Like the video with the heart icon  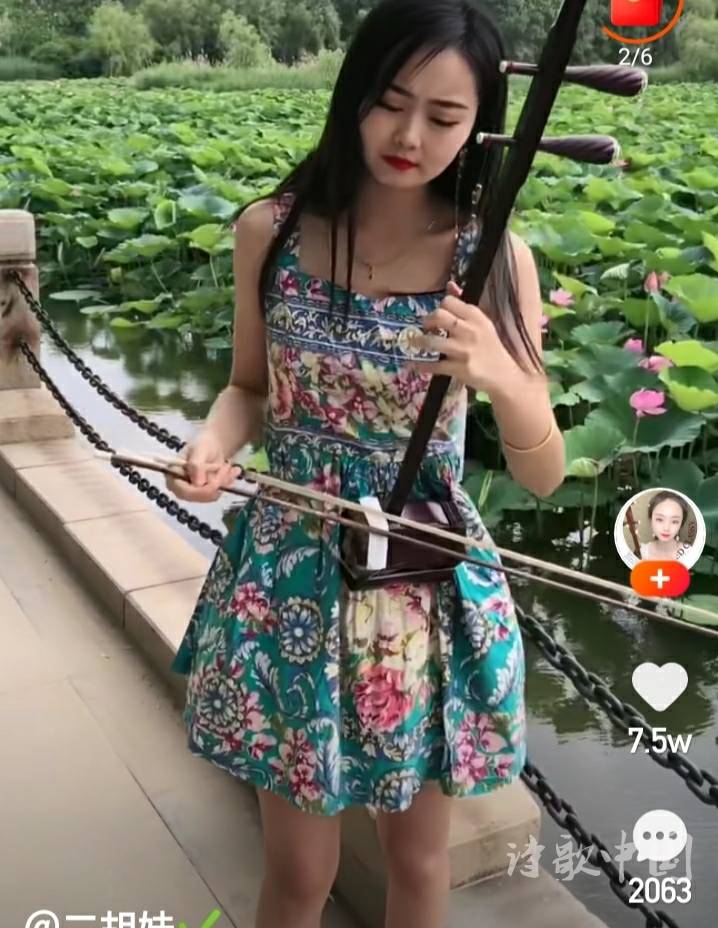[660, 686]
